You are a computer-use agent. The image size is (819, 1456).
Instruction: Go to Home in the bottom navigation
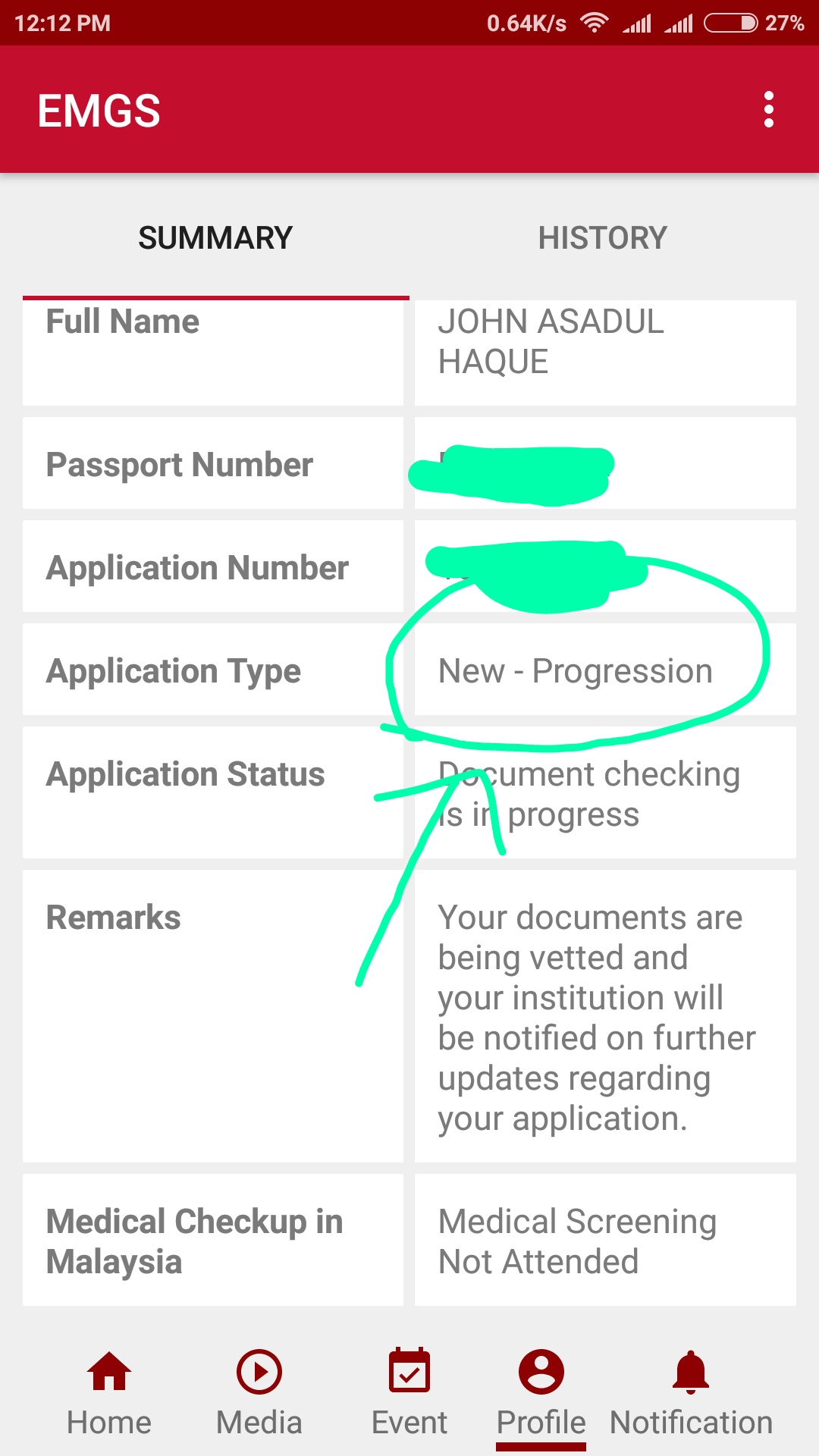109,1393
